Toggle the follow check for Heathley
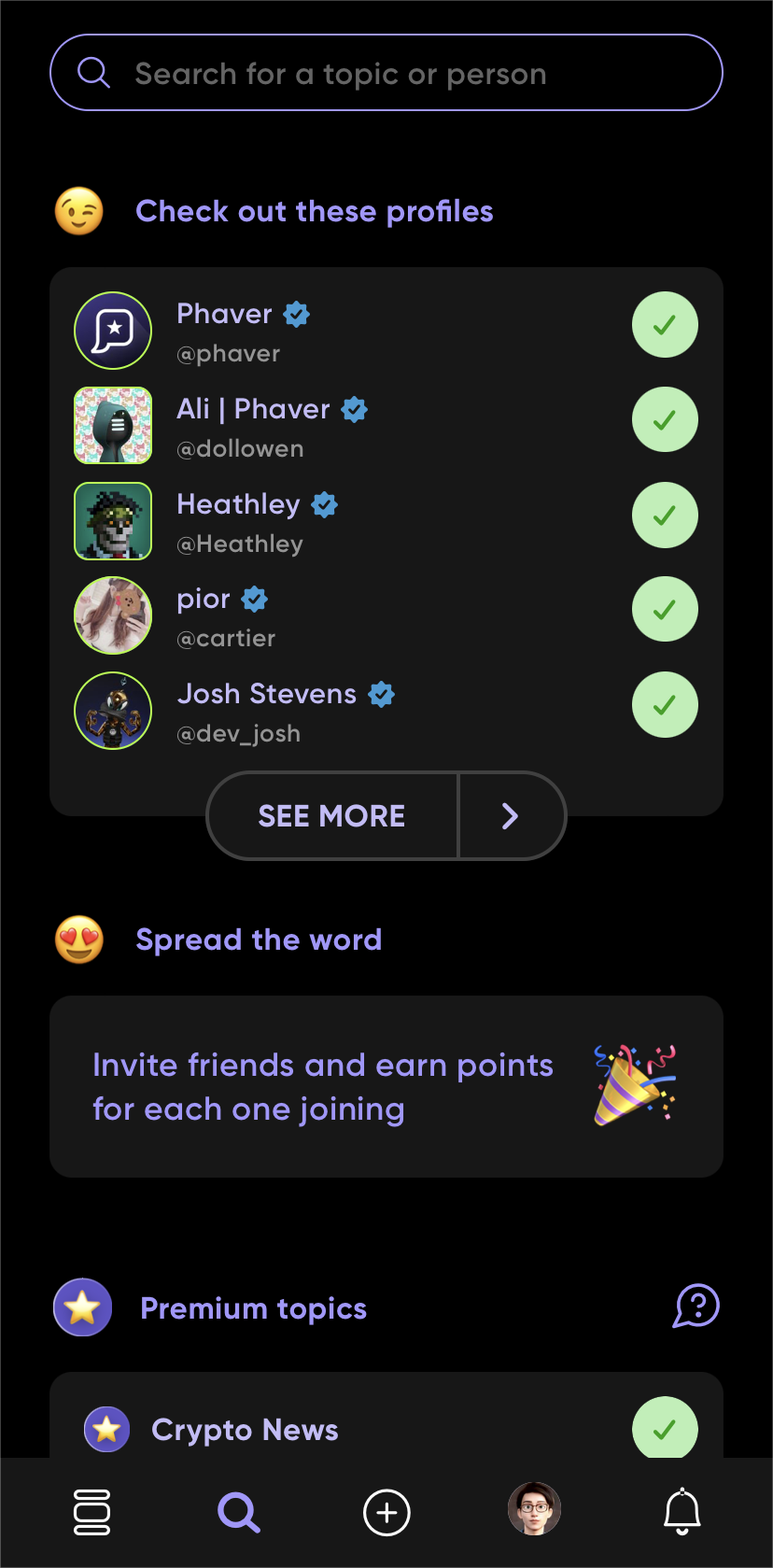Screen dimensions: 773x1568 tap(665, 516)
